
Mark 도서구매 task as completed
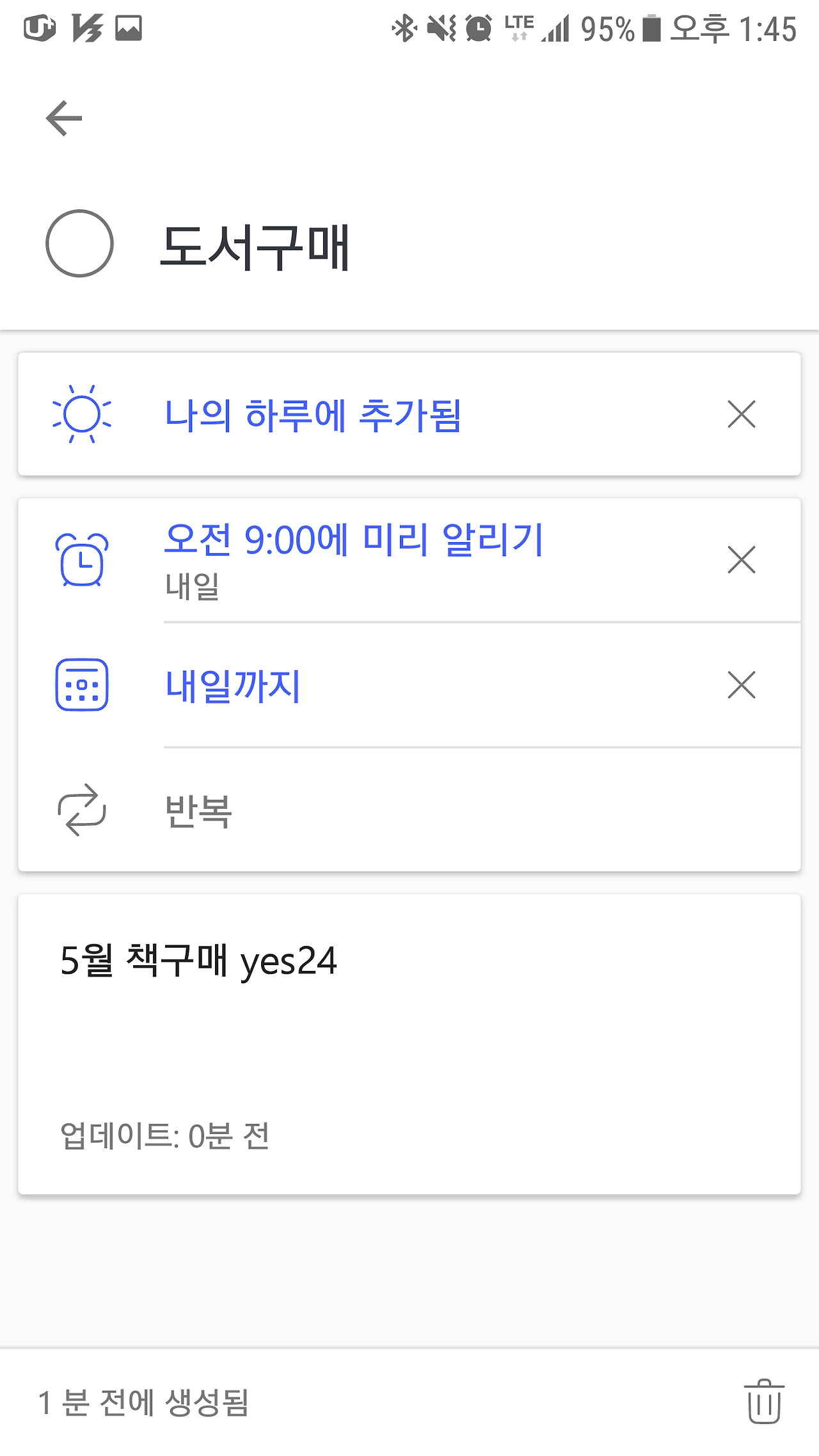click(79, 244)
